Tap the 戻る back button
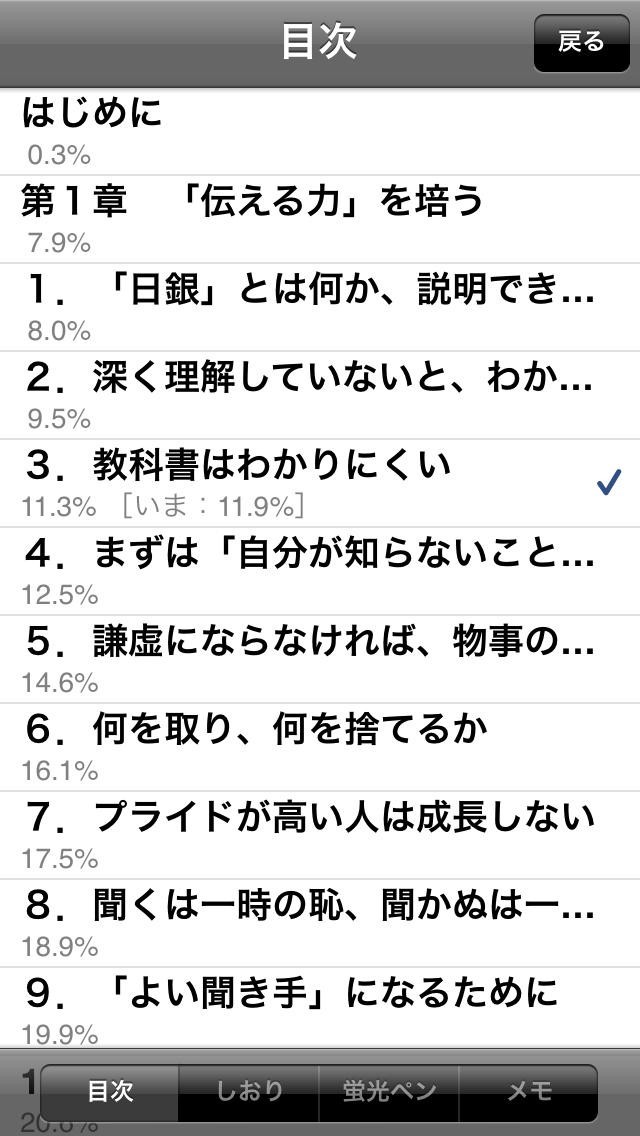The image size is (640, 1136). click(x=581, y=43)
